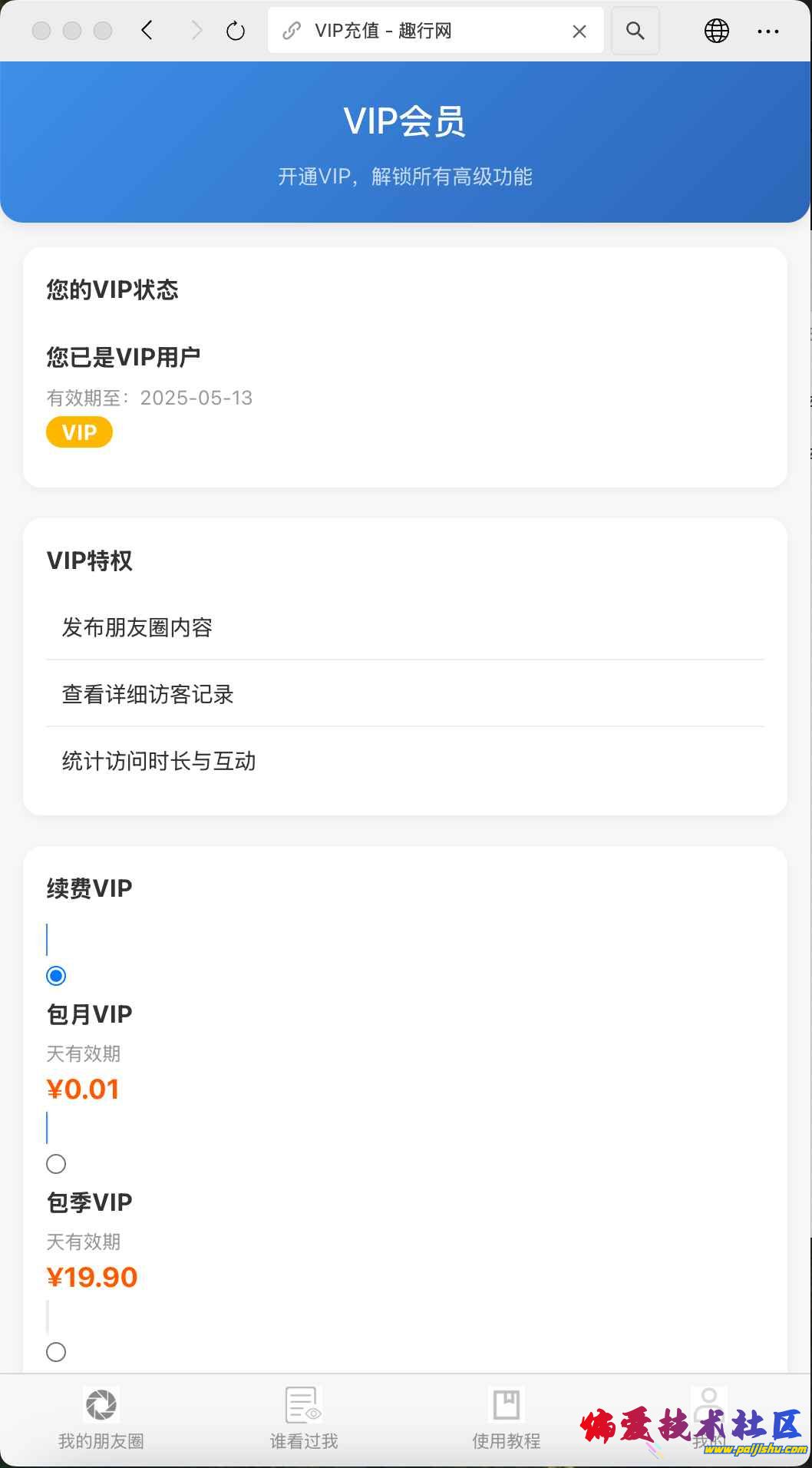This screenshot has height=1468, width=812.
Task: Open the 谁看过我 tab
Action: 304,1419
